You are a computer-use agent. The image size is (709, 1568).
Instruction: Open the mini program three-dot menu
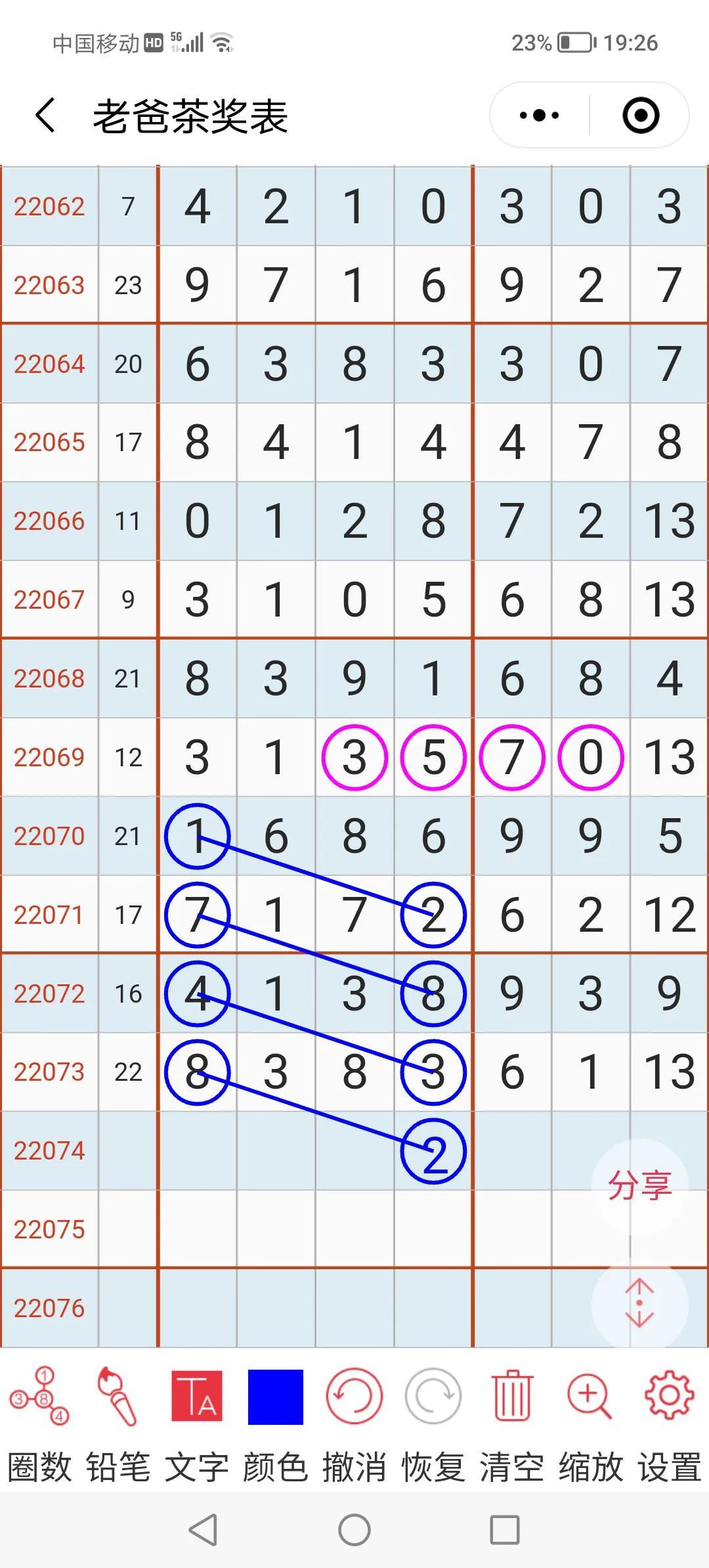click(x=539, y=116)
